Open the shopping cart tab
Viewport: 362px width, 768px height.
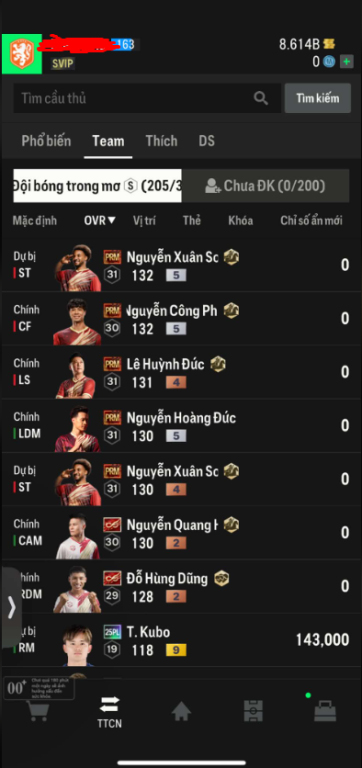coord(38,711)
